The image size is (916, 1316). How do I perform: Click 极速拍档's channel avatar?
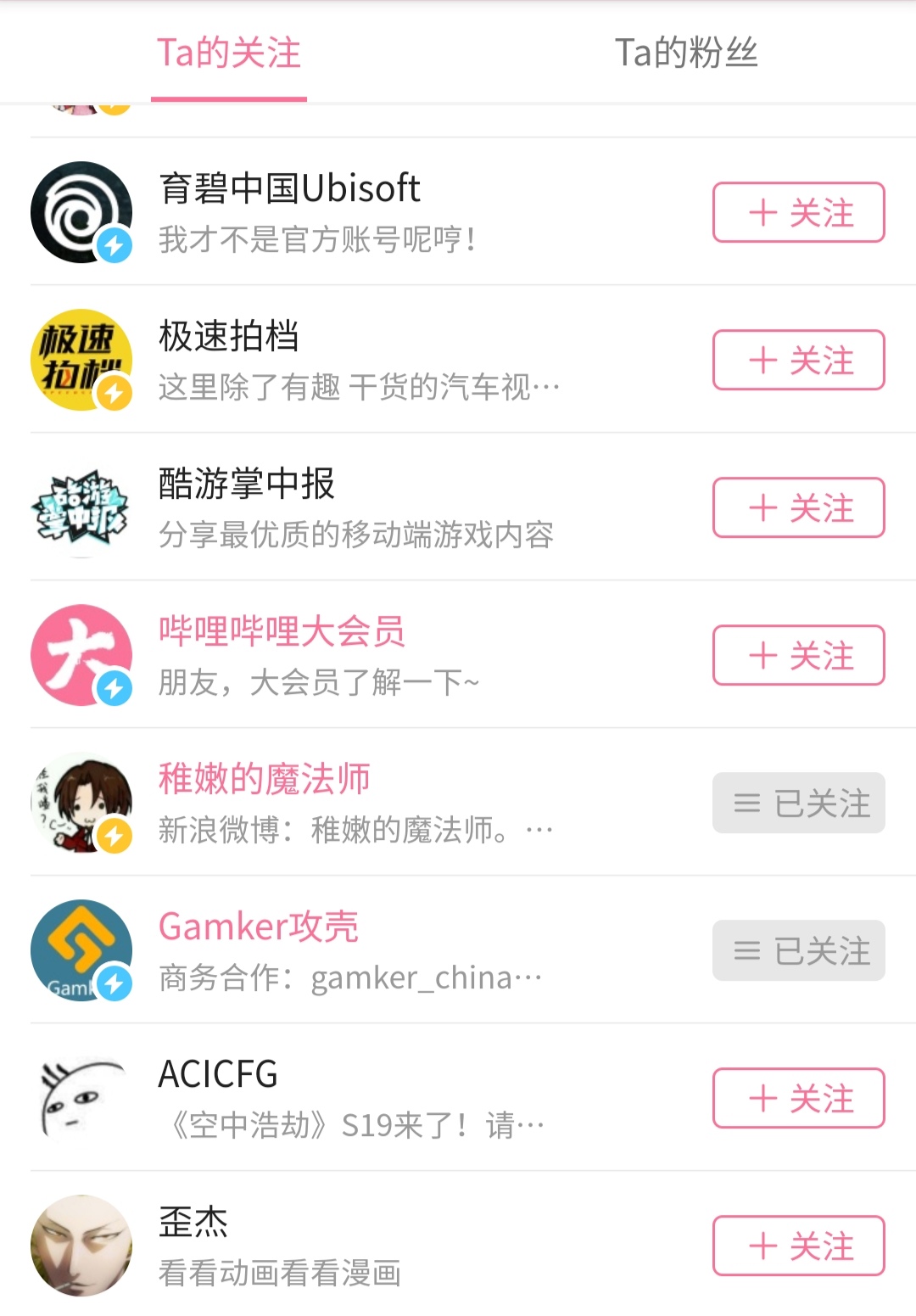81,358
